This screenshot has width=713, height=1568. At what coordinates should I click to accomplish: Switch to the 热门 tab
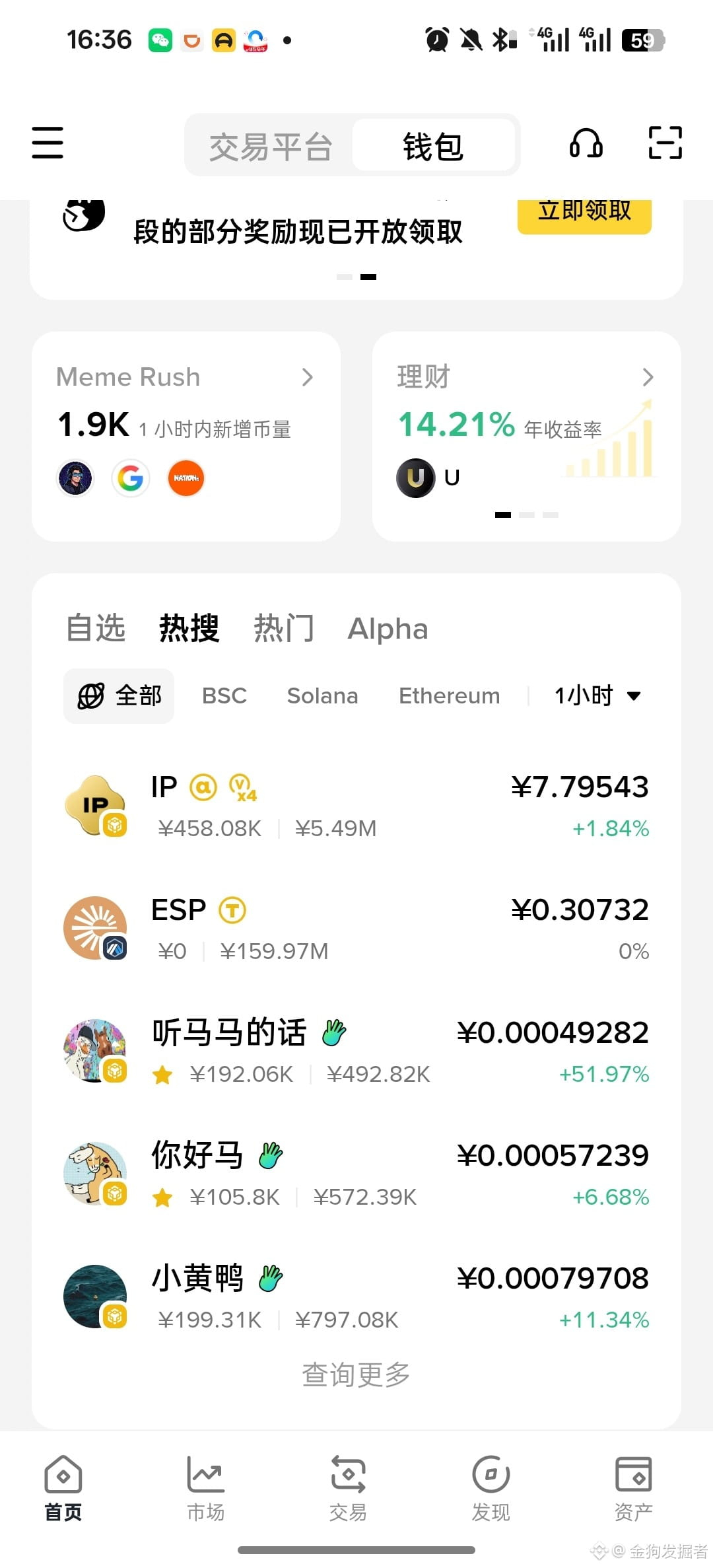coord(284,628)
